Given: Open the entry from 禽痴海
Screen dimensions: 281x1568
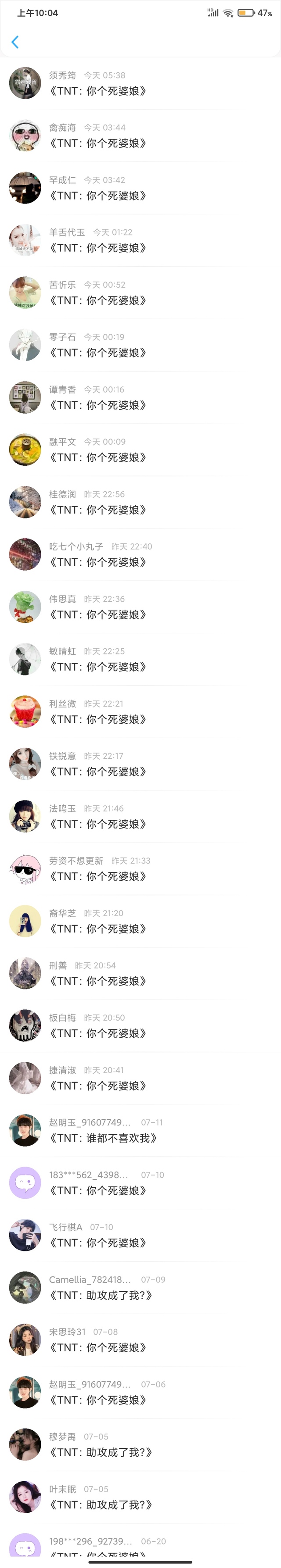Looking at the screenshot, I should coord(140,136).
